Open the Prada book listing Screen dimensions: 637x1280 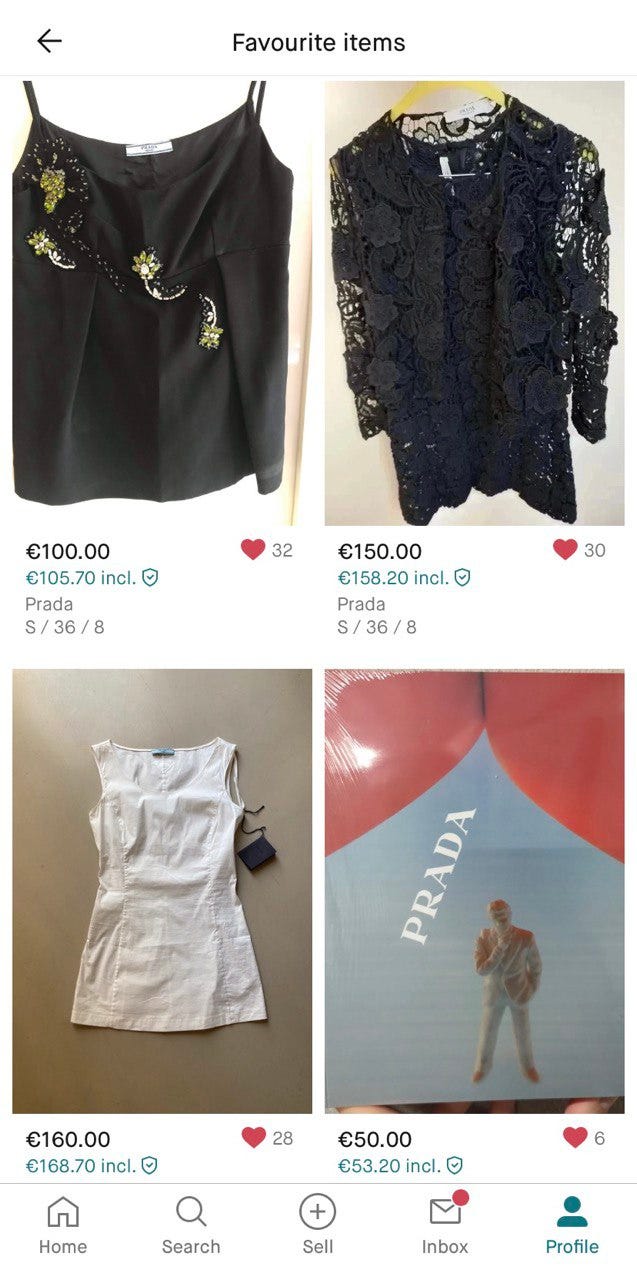point(474,890)
